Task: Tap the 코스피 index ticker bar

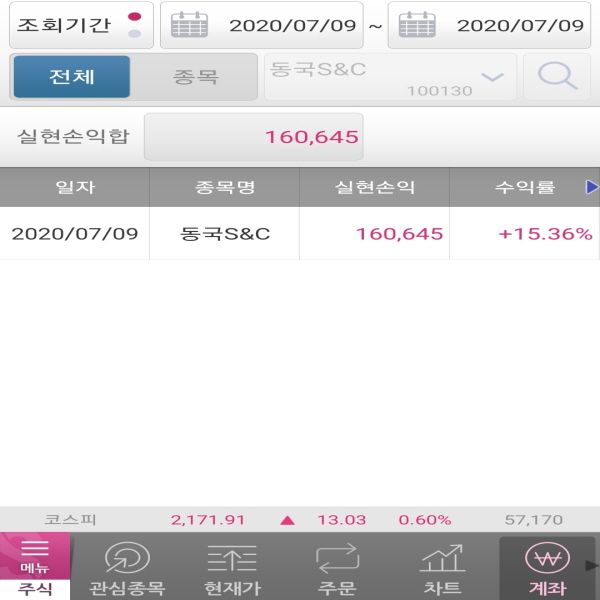Action: pyautogui.click(x=300, y=520)
